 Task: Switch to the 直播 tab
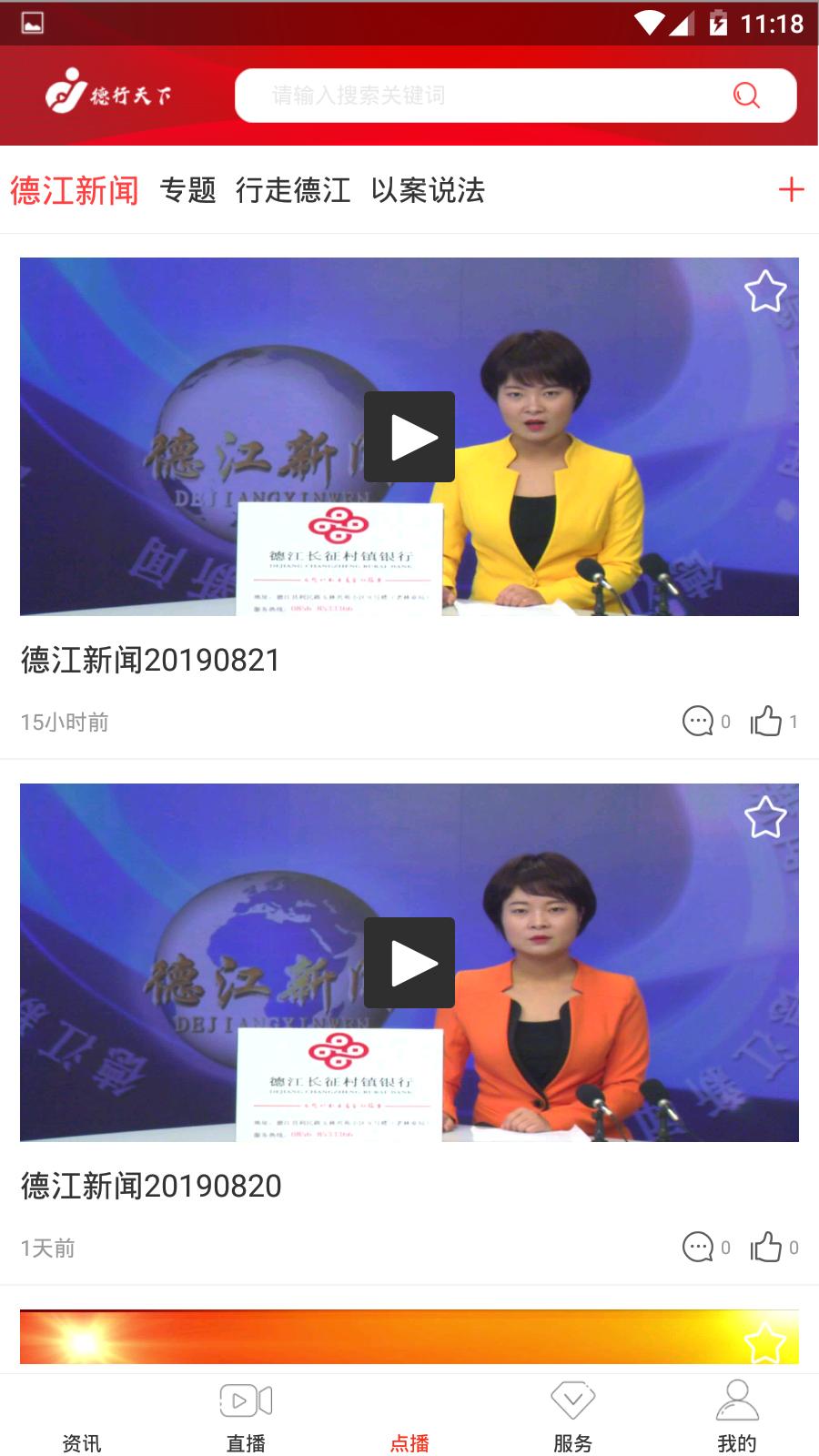pyautogui.click(x=246, y=1418)
